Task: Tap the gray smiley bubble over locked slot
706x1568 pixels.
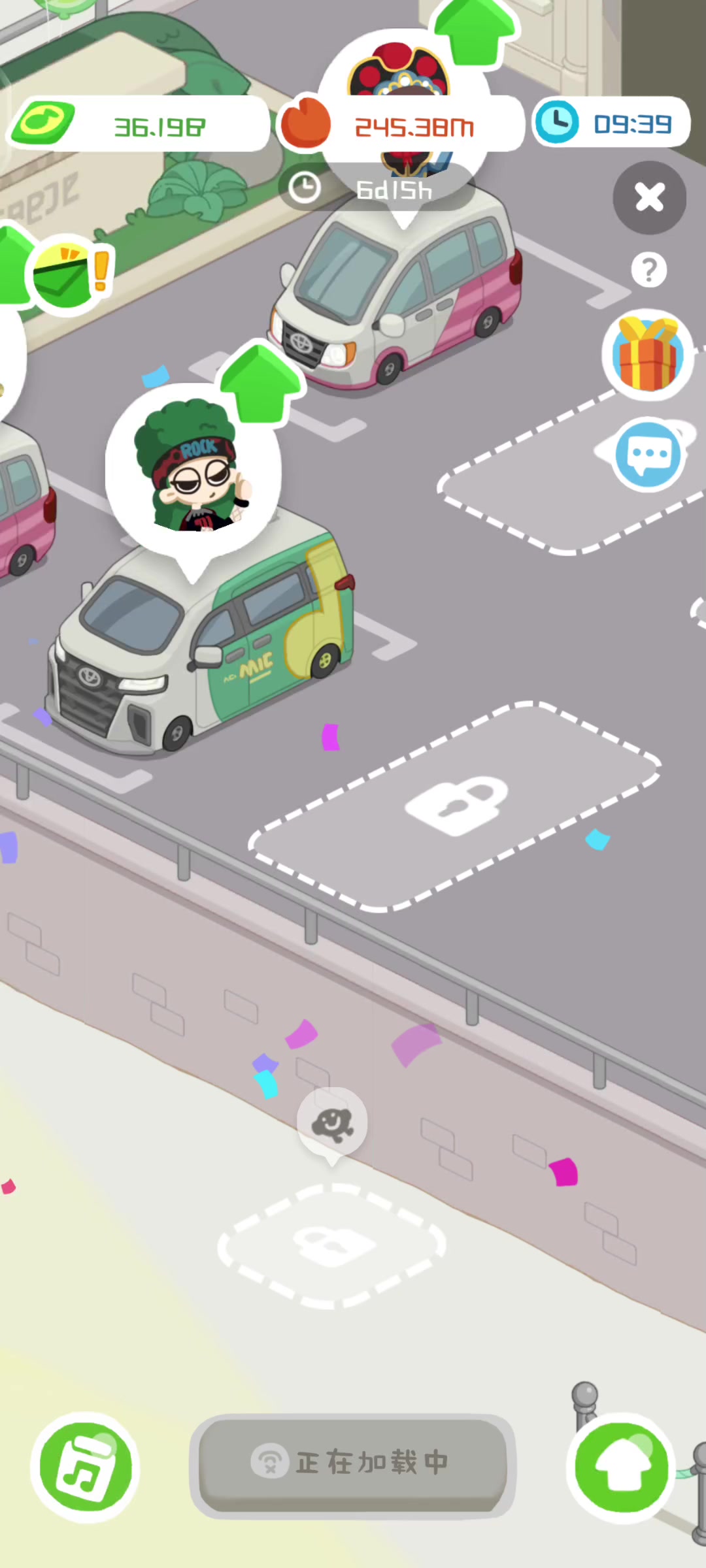Action: coord(332,1122)
